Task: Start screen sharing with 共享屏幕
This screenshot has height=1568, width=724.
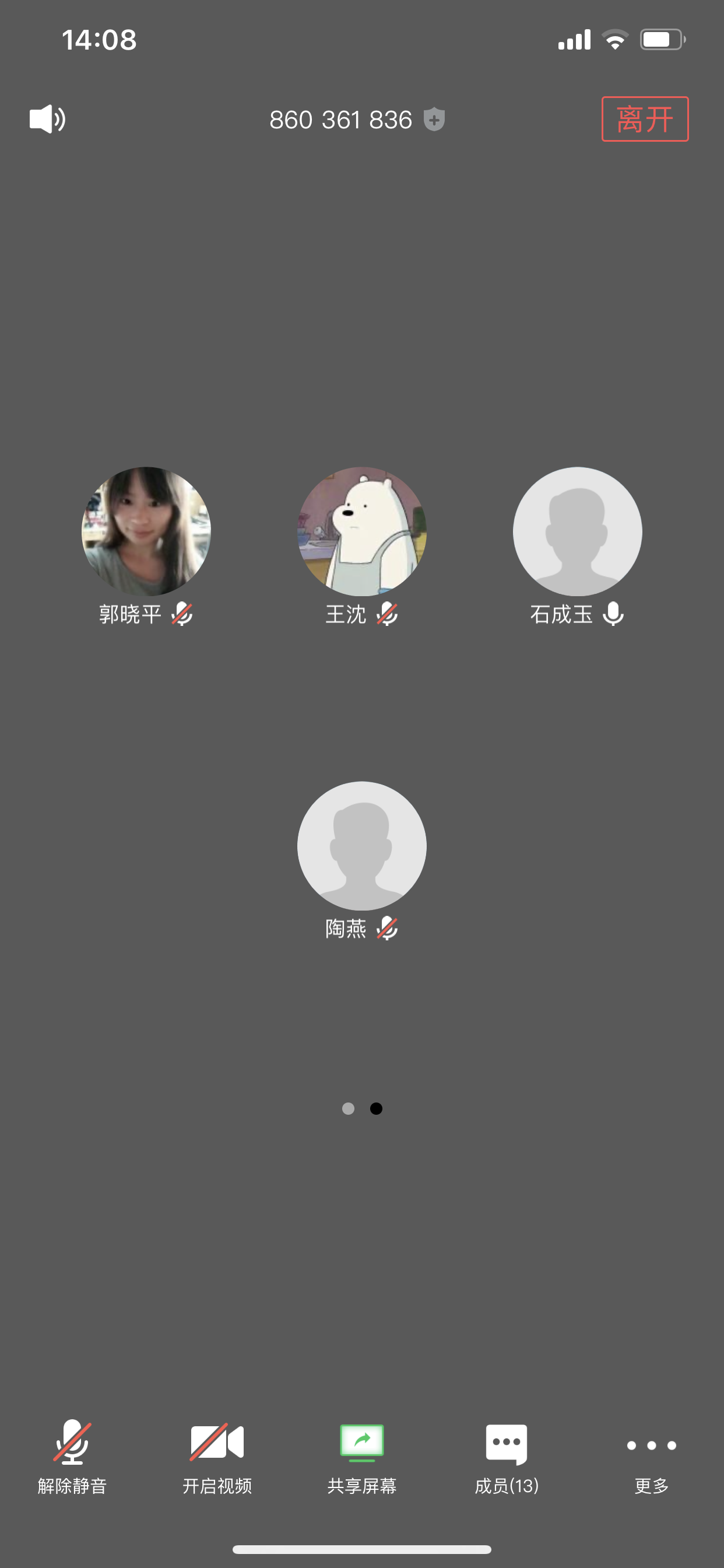Action: pyautogui.click(x=362, y=1456)
